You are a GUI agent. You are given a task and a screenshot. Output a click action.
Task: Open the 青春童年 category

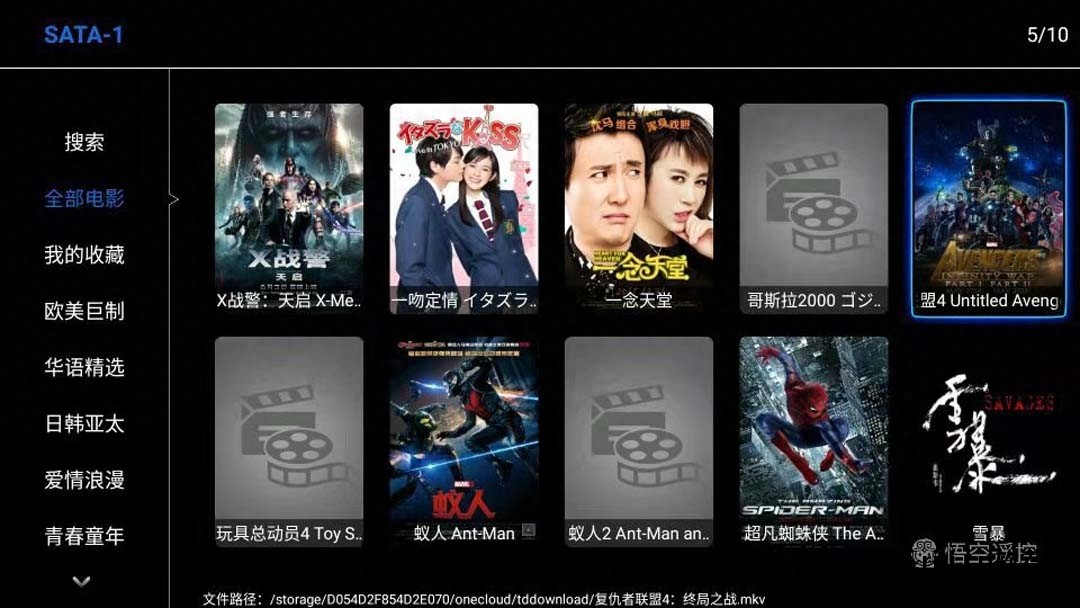coord(84,536)
